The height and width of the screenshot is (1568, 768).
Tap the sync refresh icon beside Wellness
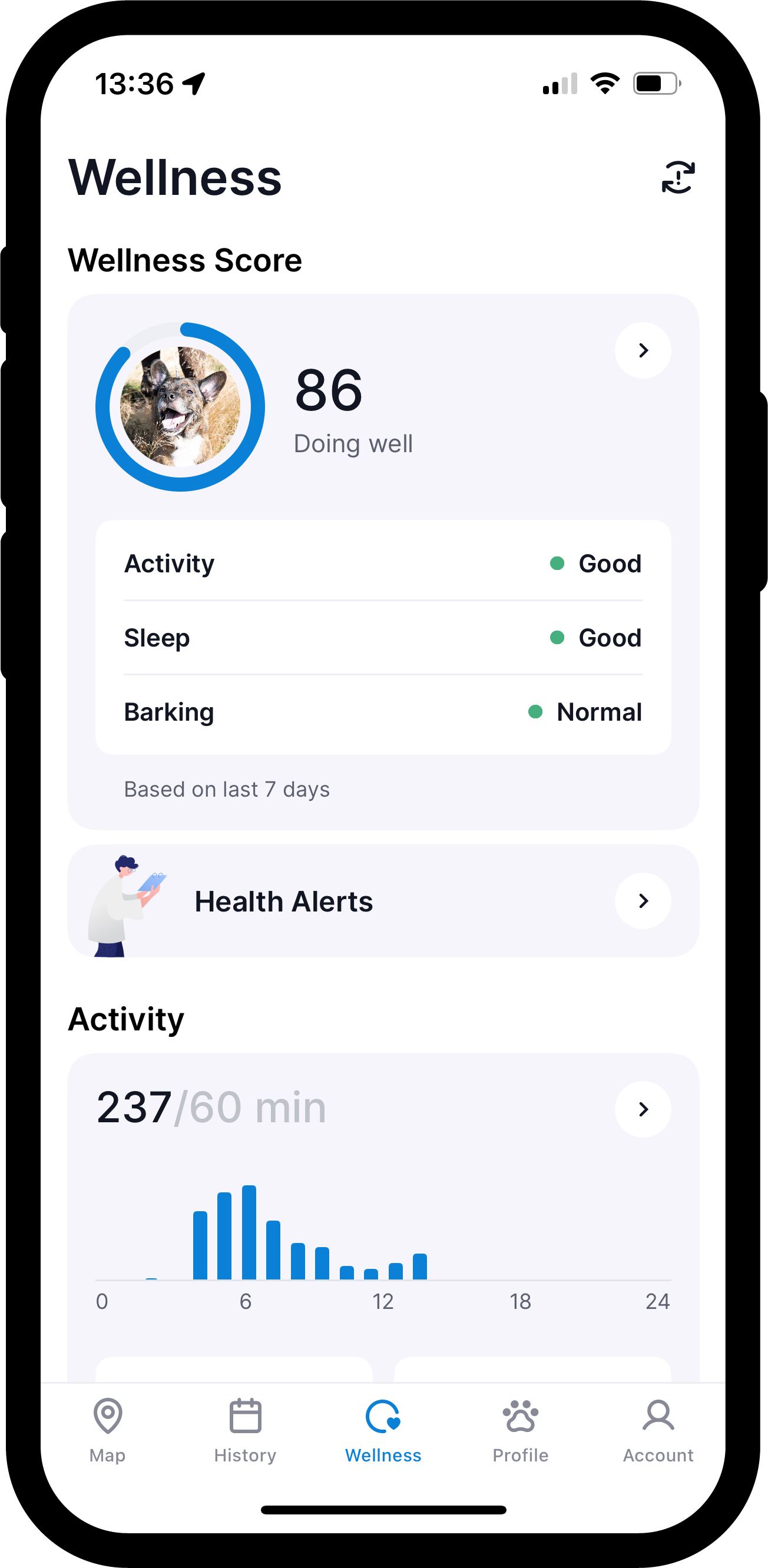(678, 177)
